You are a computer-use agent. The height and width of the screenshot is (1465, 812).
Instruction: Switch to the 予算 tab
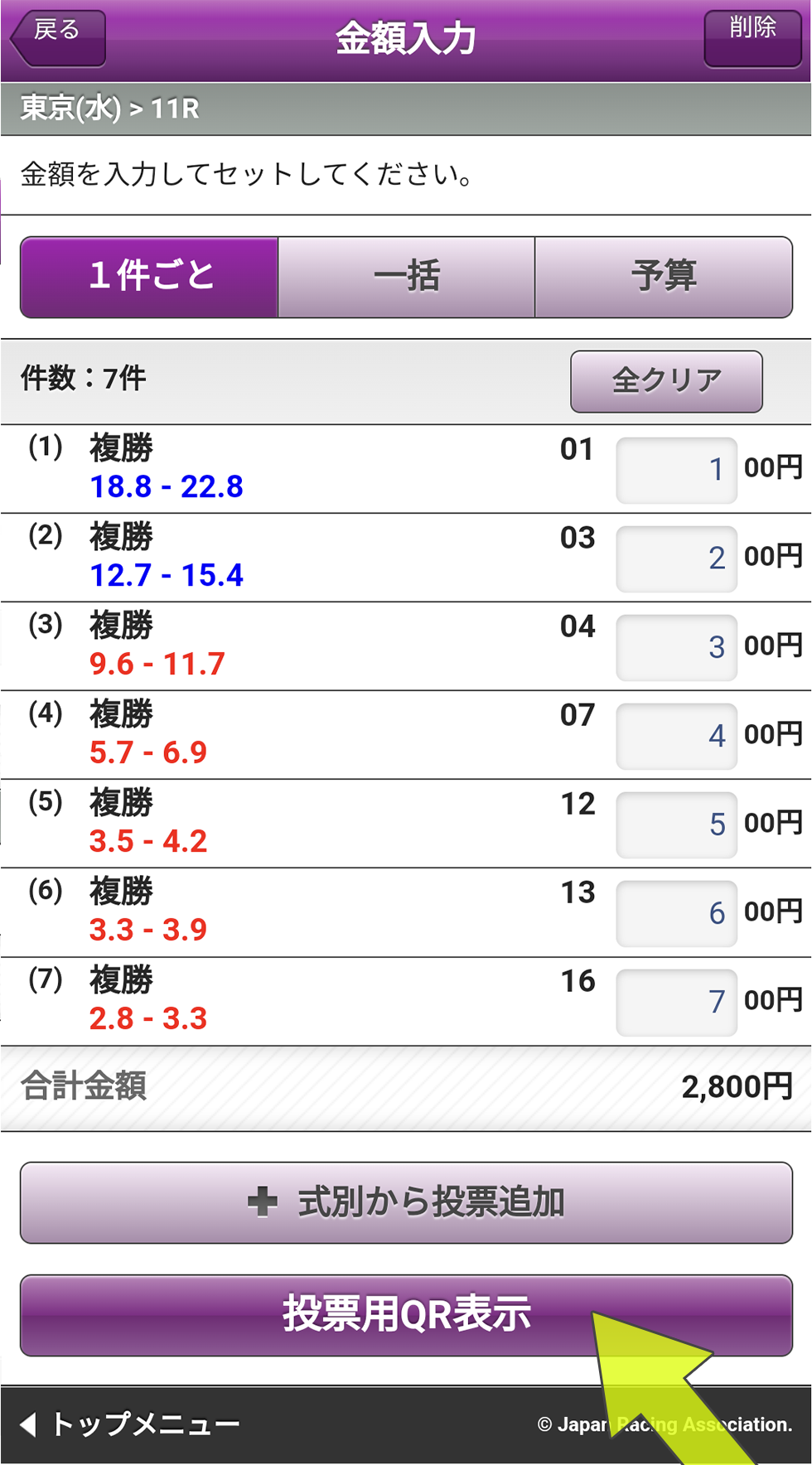click(665, 276)
